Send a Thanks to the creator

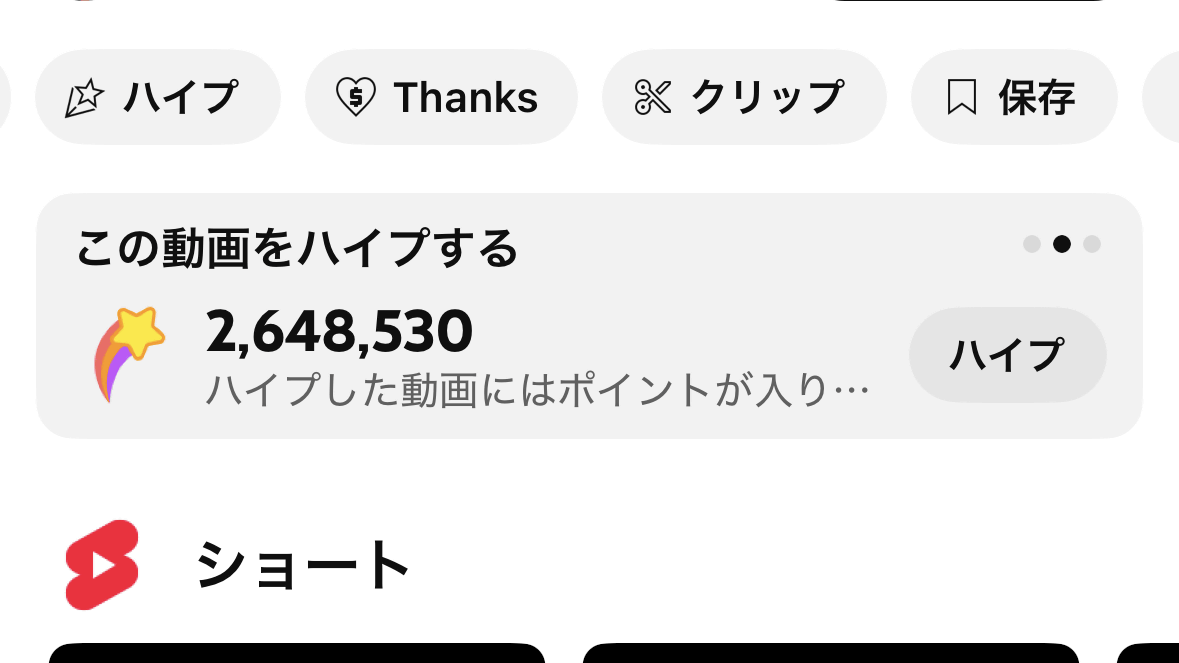click(441, 97)
